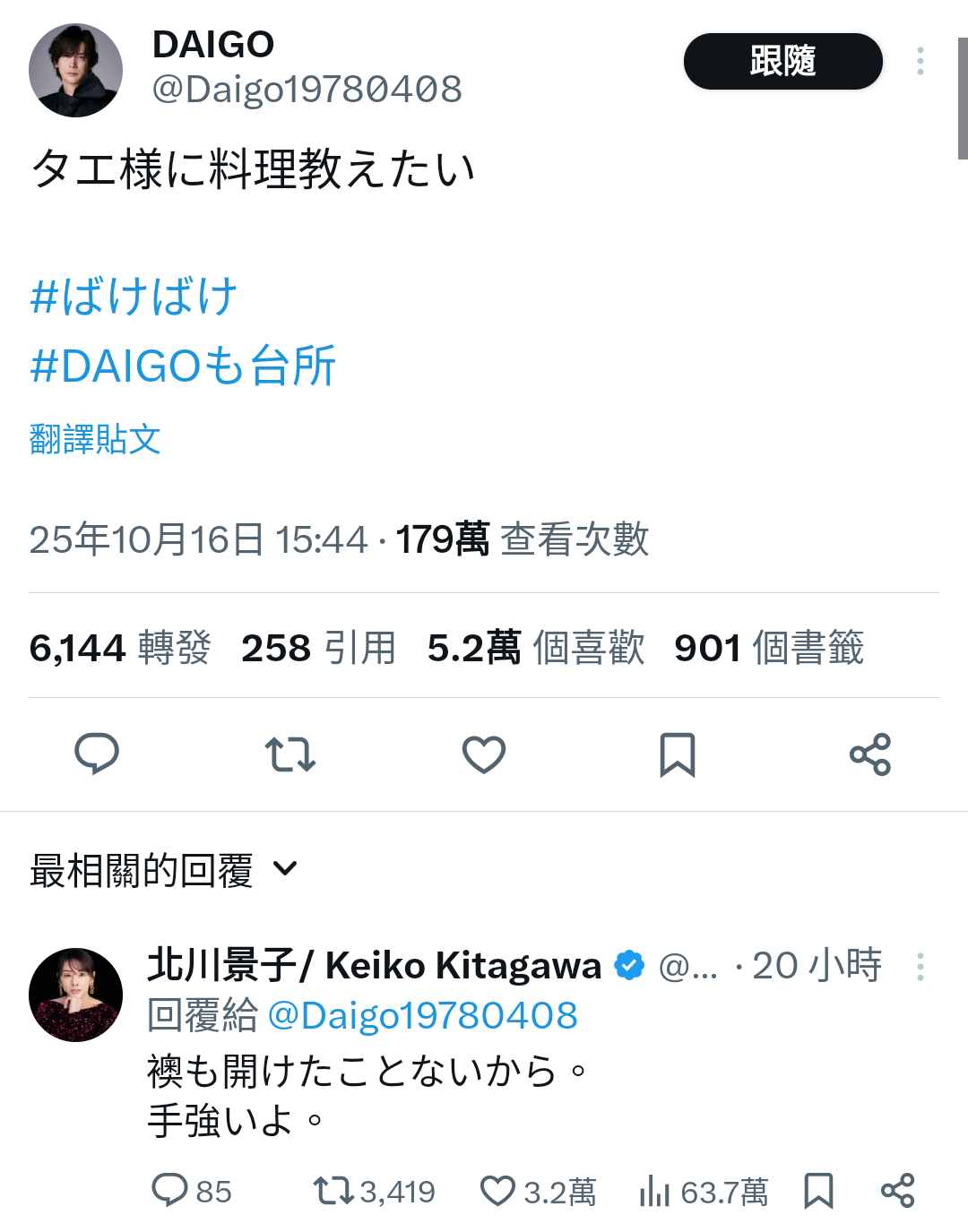Translate the post via 翻譯貼文

[95, 440]
